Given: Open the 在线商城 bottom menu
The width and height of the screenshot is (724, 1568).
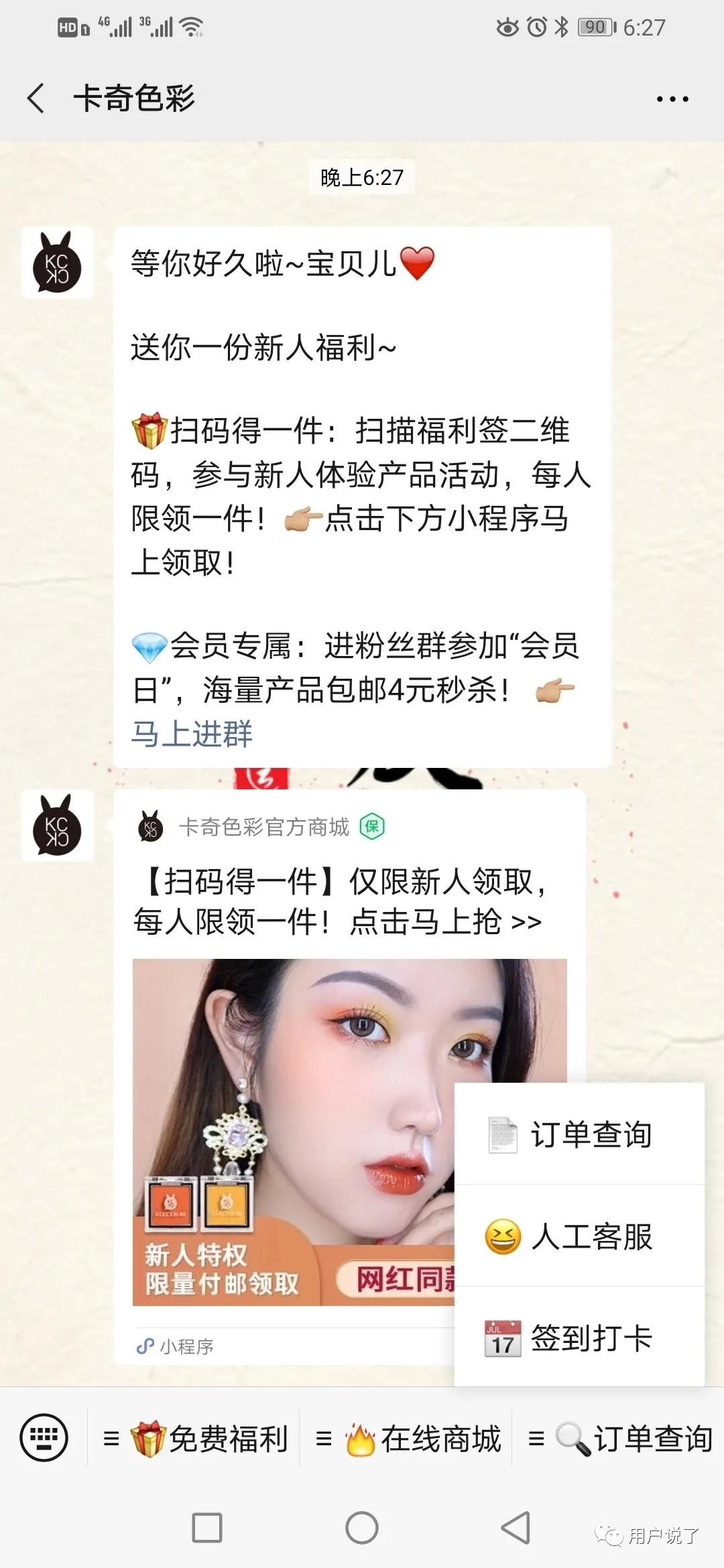Looking at the screenshot, I should click(x=408, y=1439).
